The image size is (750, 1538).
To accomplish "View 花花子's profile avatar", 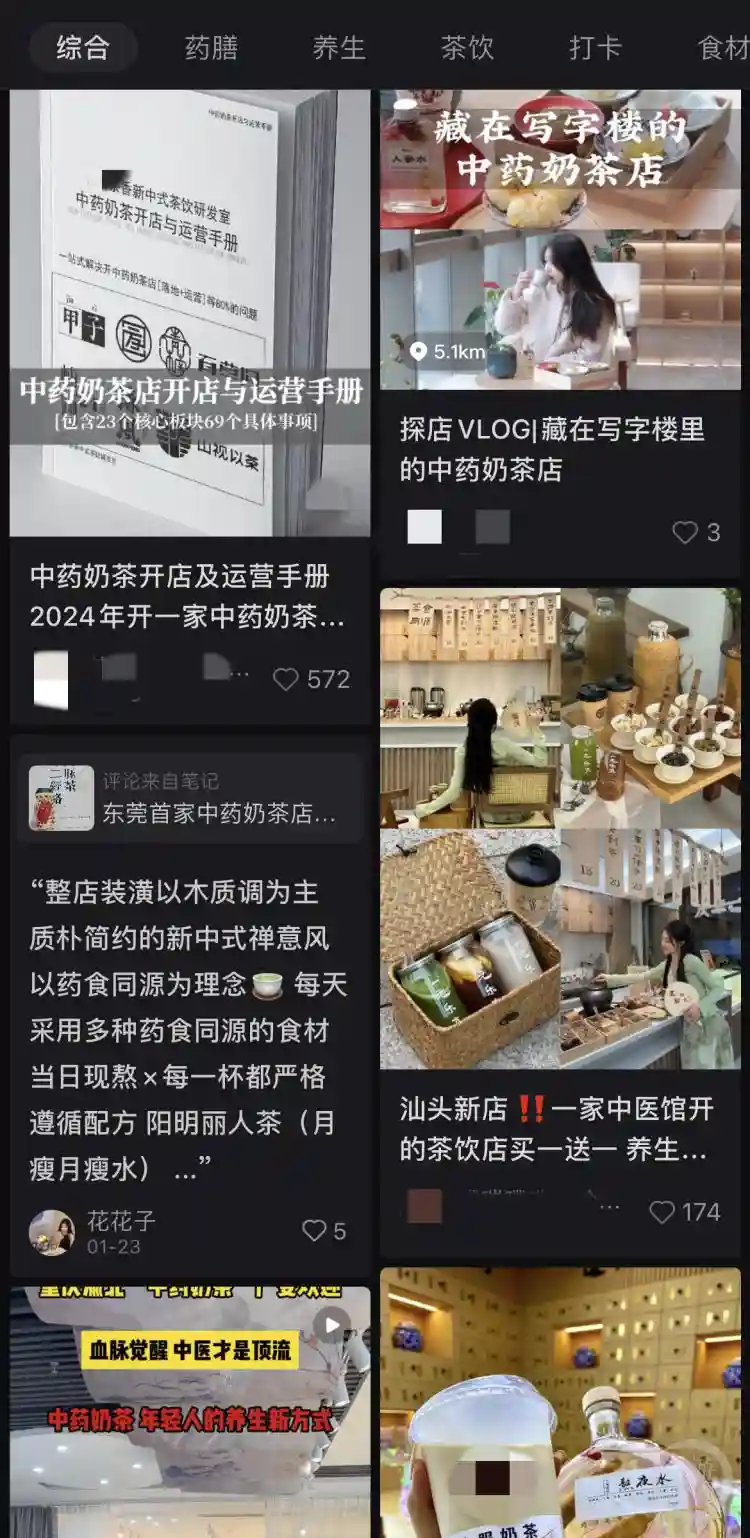I will [52, 1232].
